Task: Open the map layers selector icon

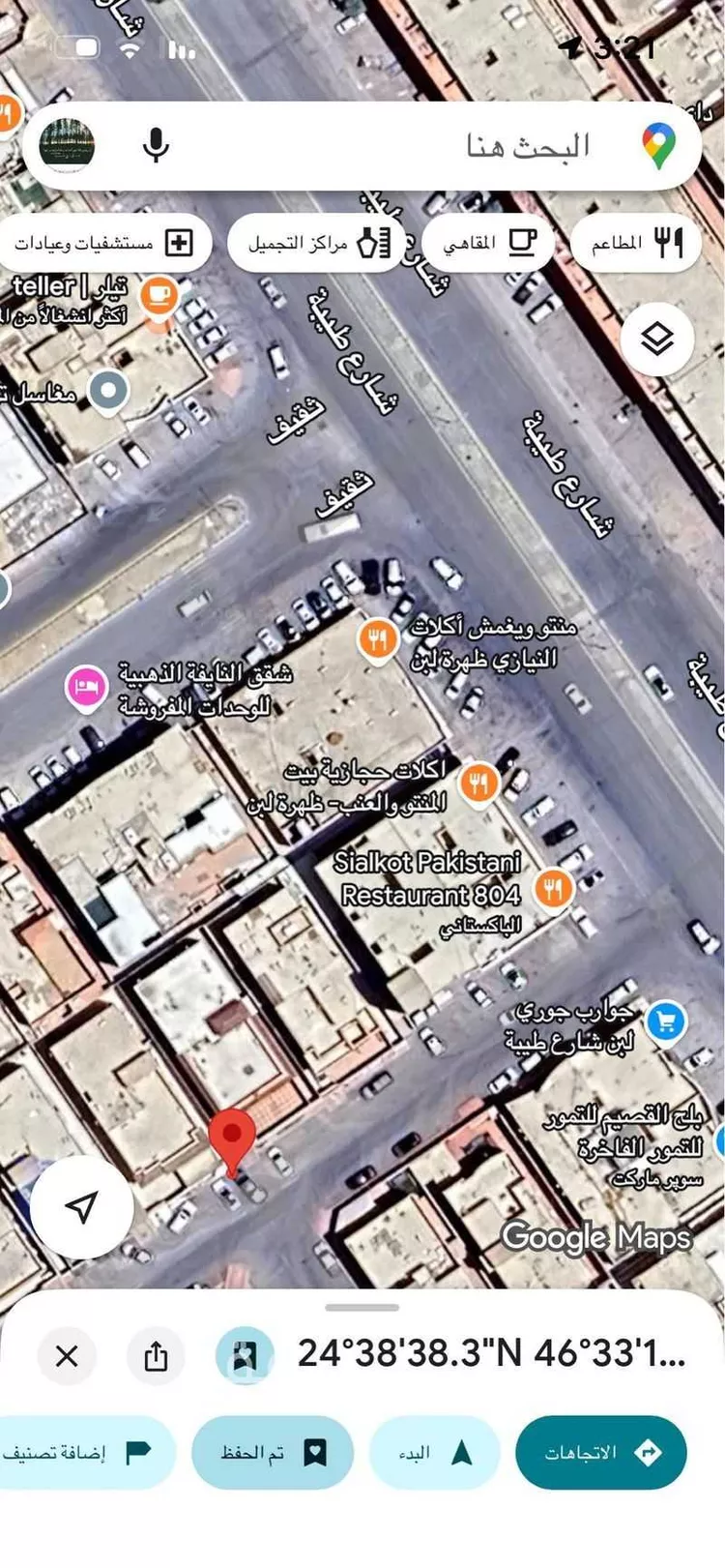Action: click(658, 340)
